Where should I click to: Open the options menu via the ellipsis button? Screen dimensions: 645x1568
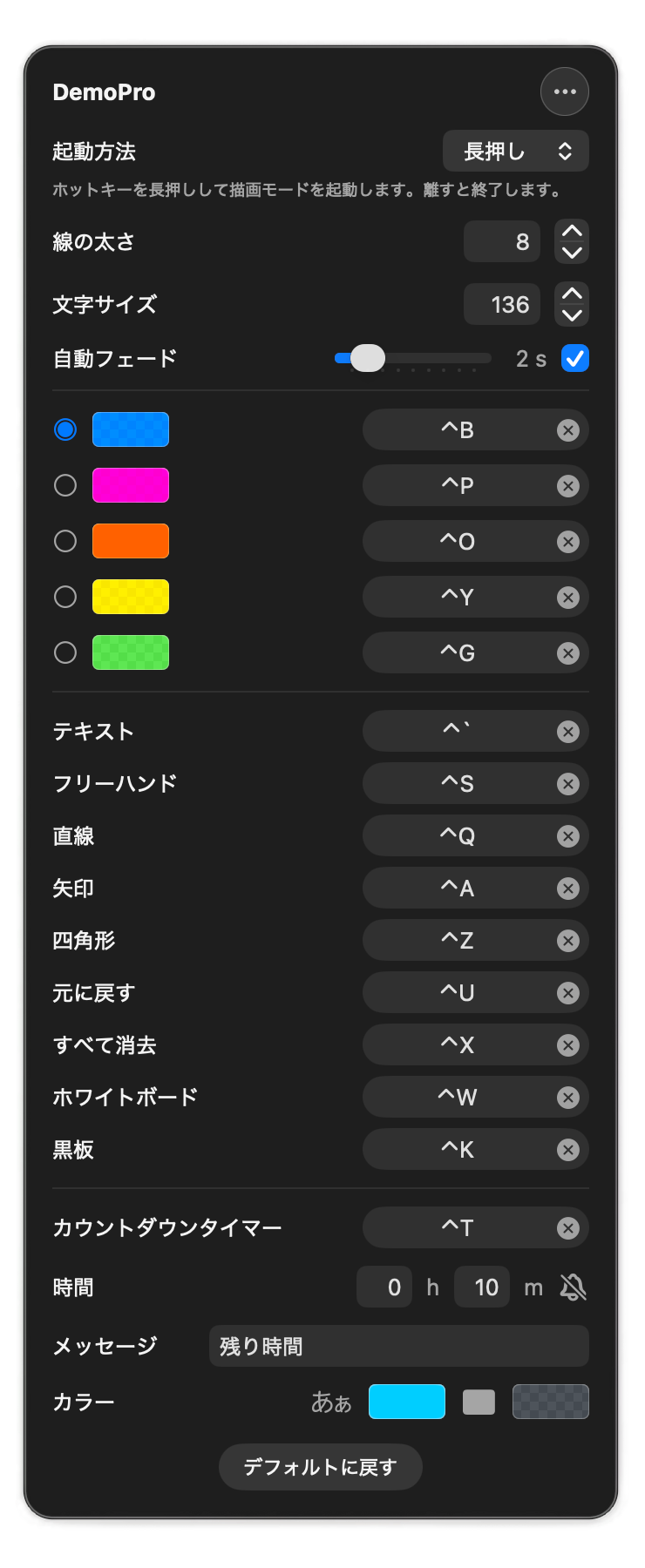pyautogui.click(x=564, y=91)
